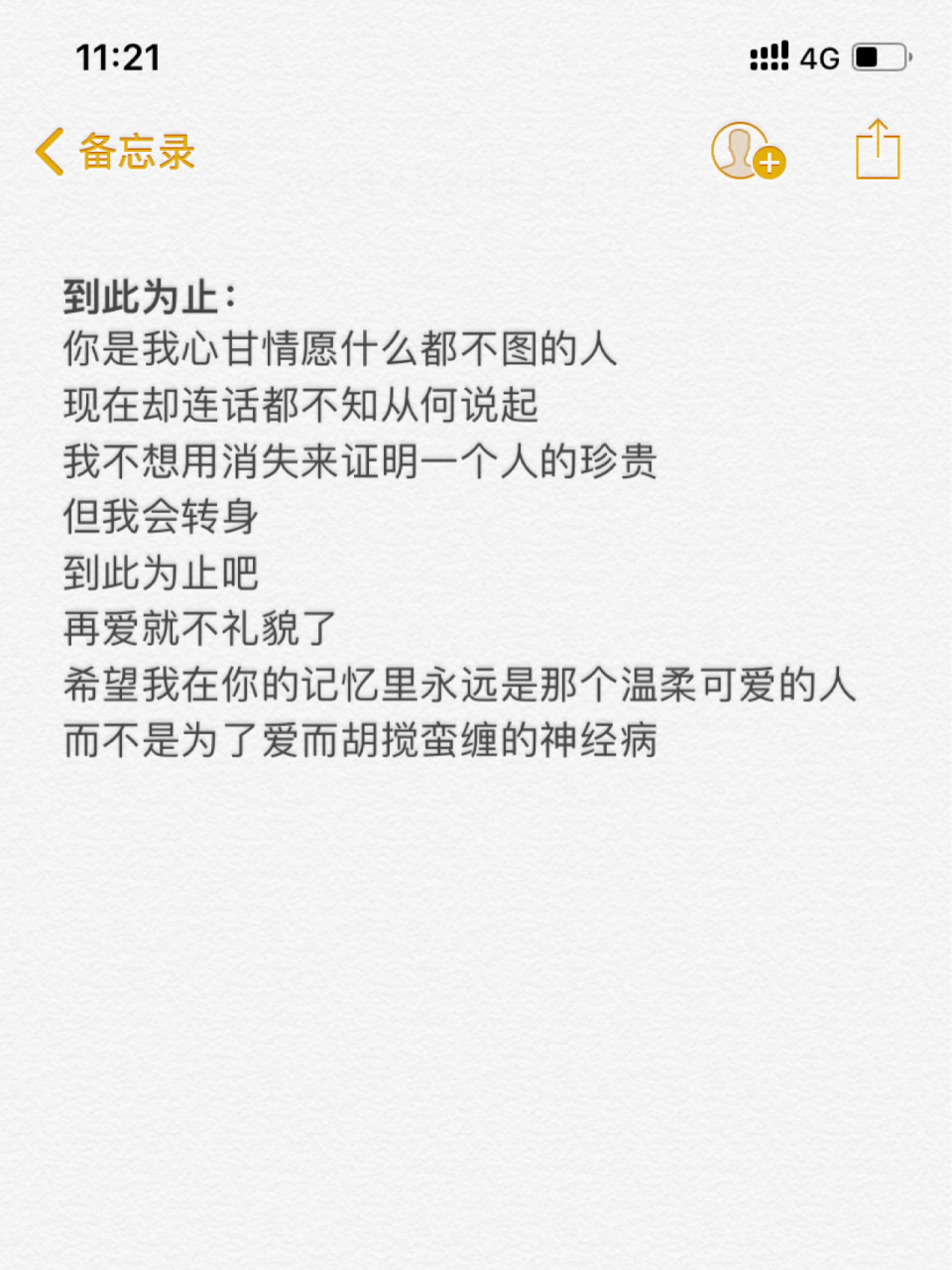This screenshot has width=952, height=1270.
Task: Tap the line 到此为止吧
Action: pyautogui.click(x=159, y=571)
